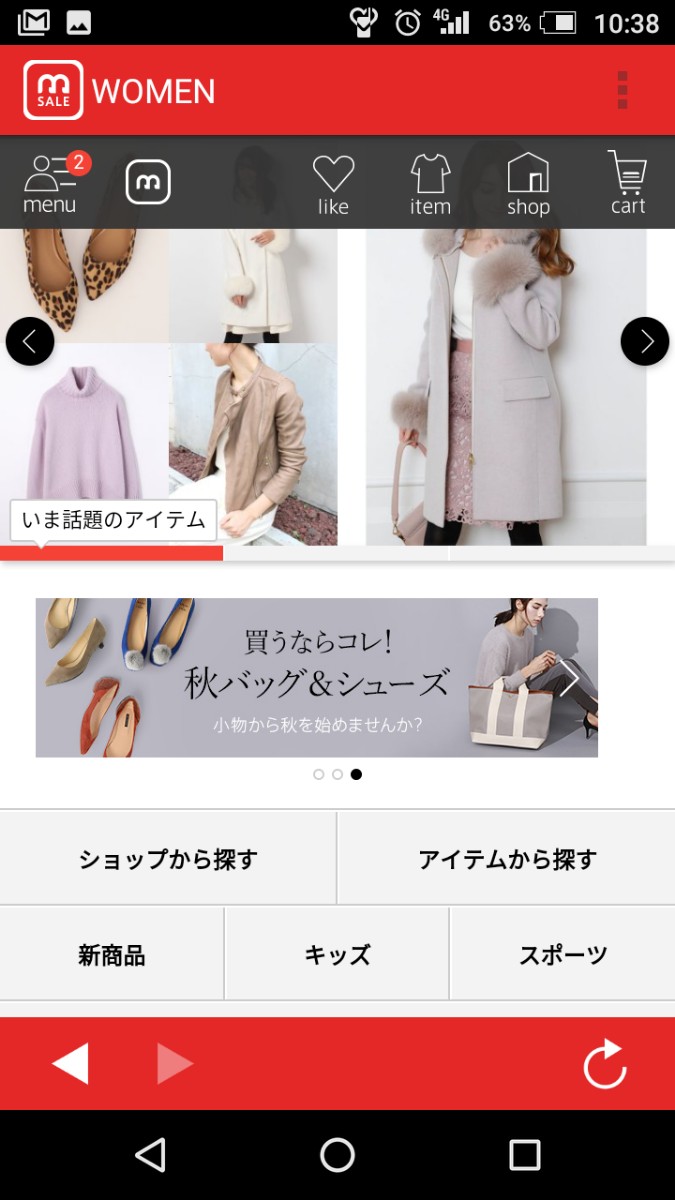
Task: Select ショップから探す button
Action: [168, 859]
